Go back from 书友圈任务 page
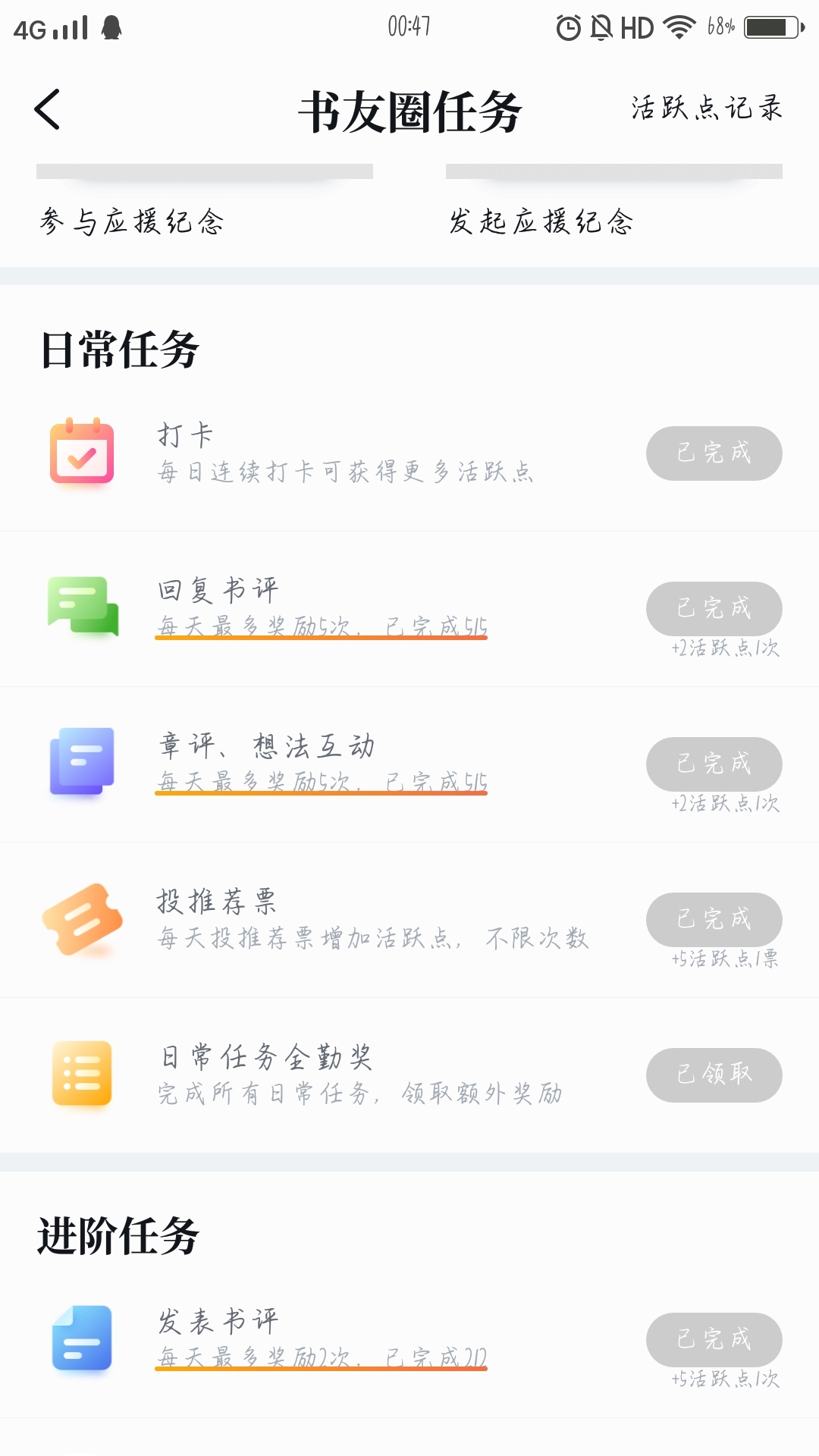This screenshot has height=1456, width=819. 47,109
